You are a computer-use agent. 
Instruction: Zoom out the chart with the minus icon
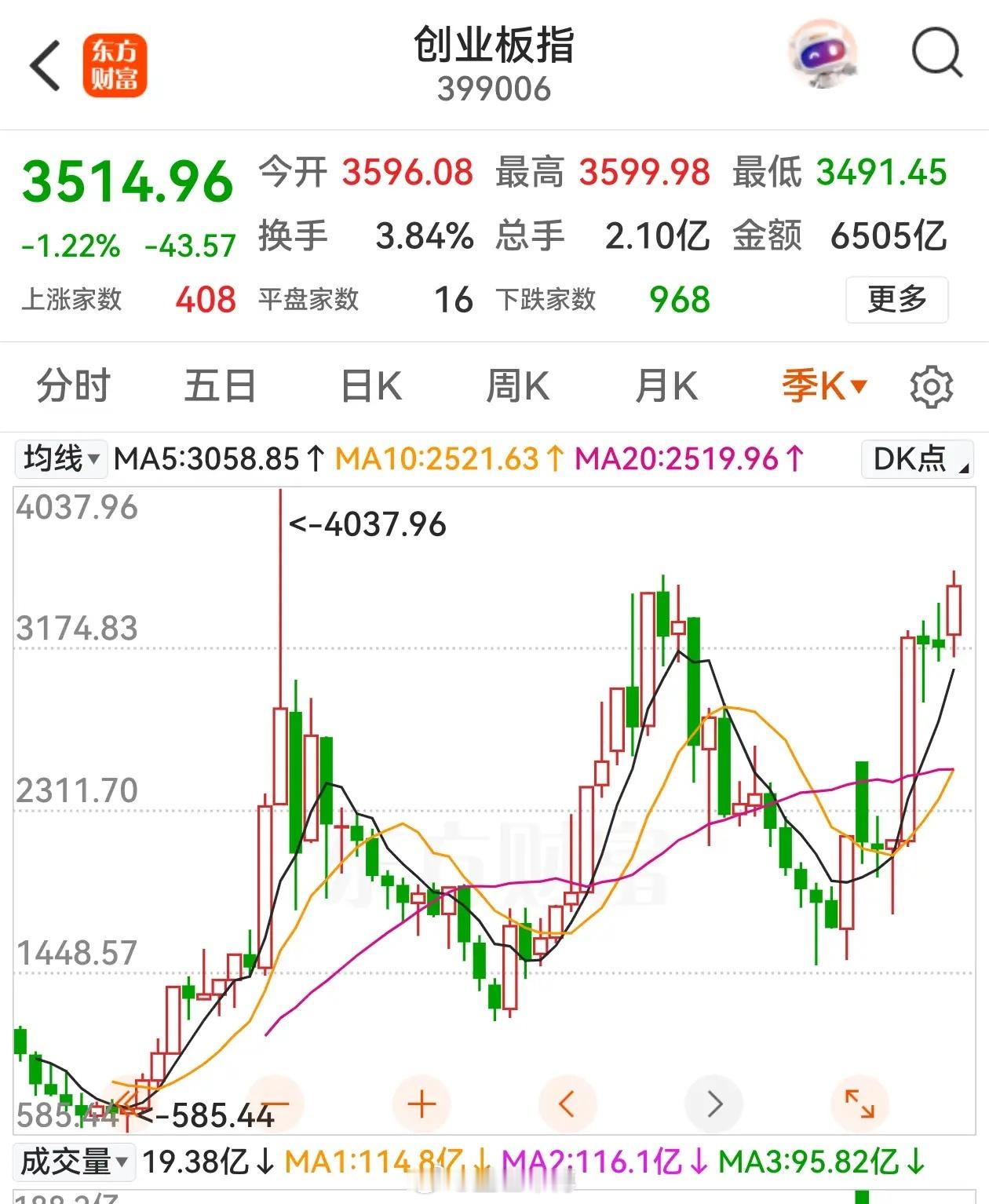tap(276, 1102)
